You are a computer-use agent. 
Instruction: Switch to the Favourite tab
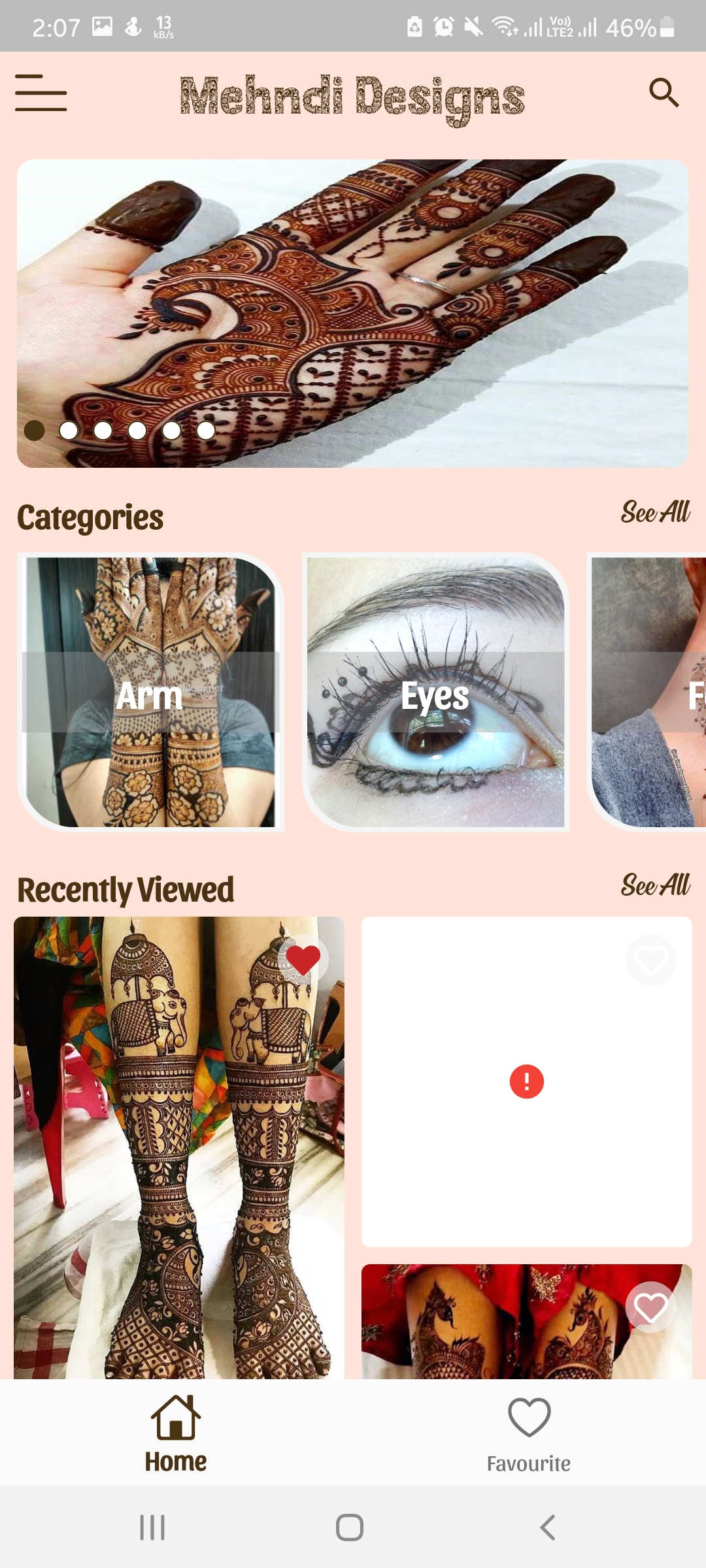[x=529, y=1434]
